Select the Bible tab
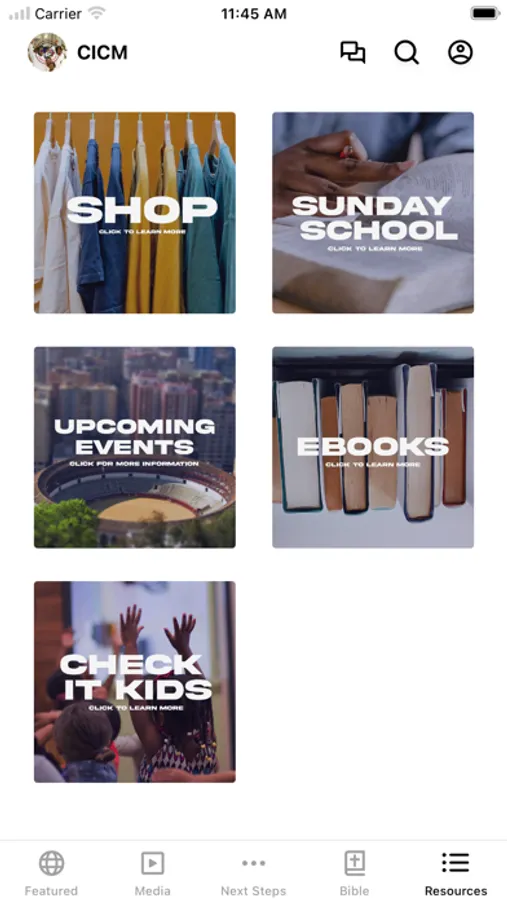 [355, 874]
